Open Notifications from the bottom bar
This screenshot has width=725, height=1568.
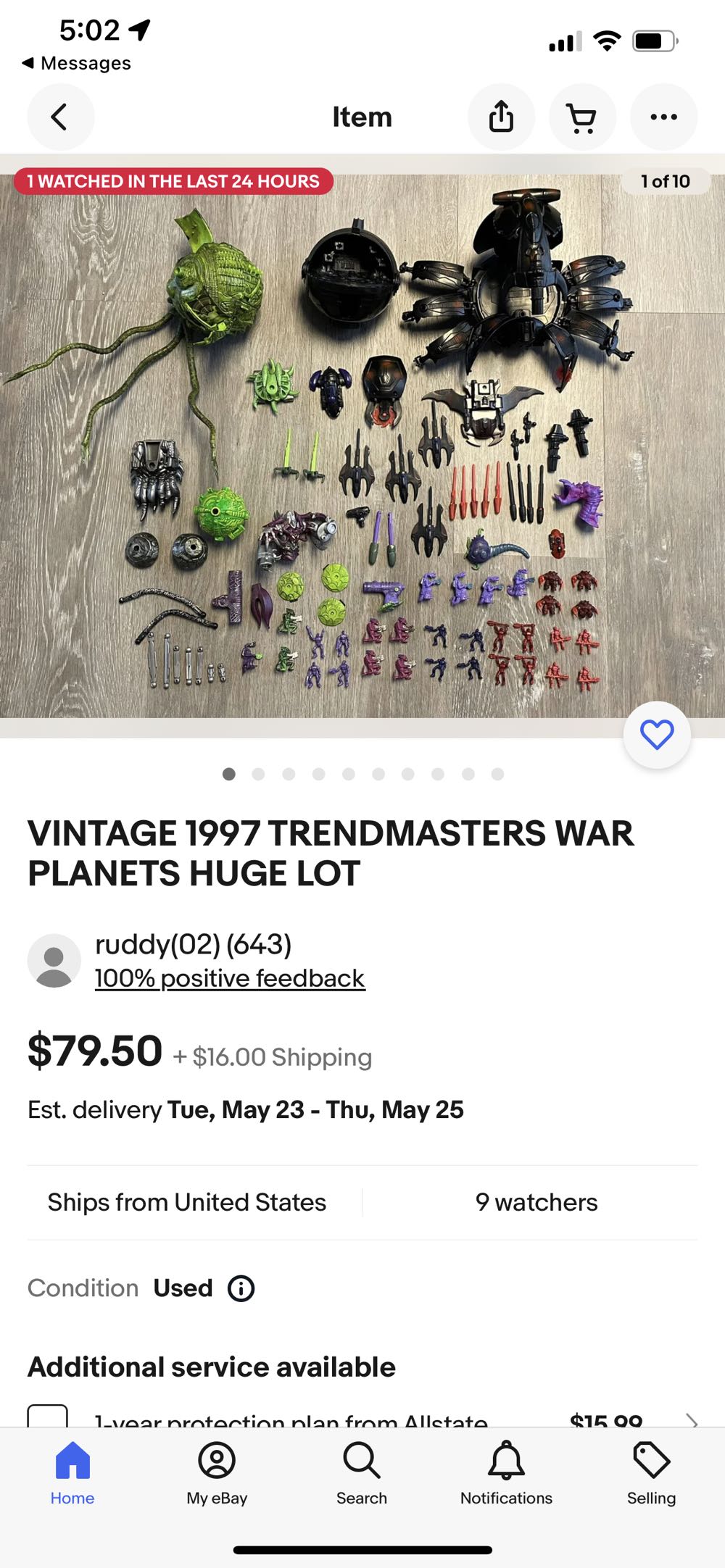tap(505, 1471)
